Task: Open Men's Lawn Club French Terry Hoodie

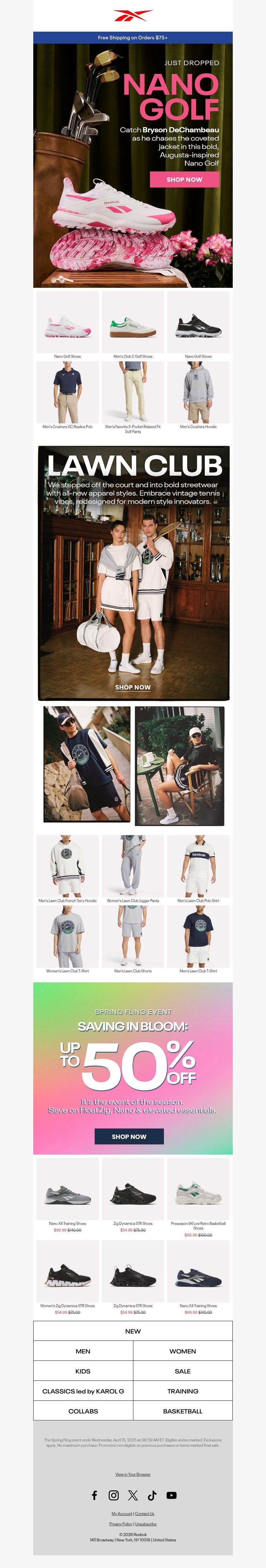Action: pyautogui.click(x=67, y=865)
